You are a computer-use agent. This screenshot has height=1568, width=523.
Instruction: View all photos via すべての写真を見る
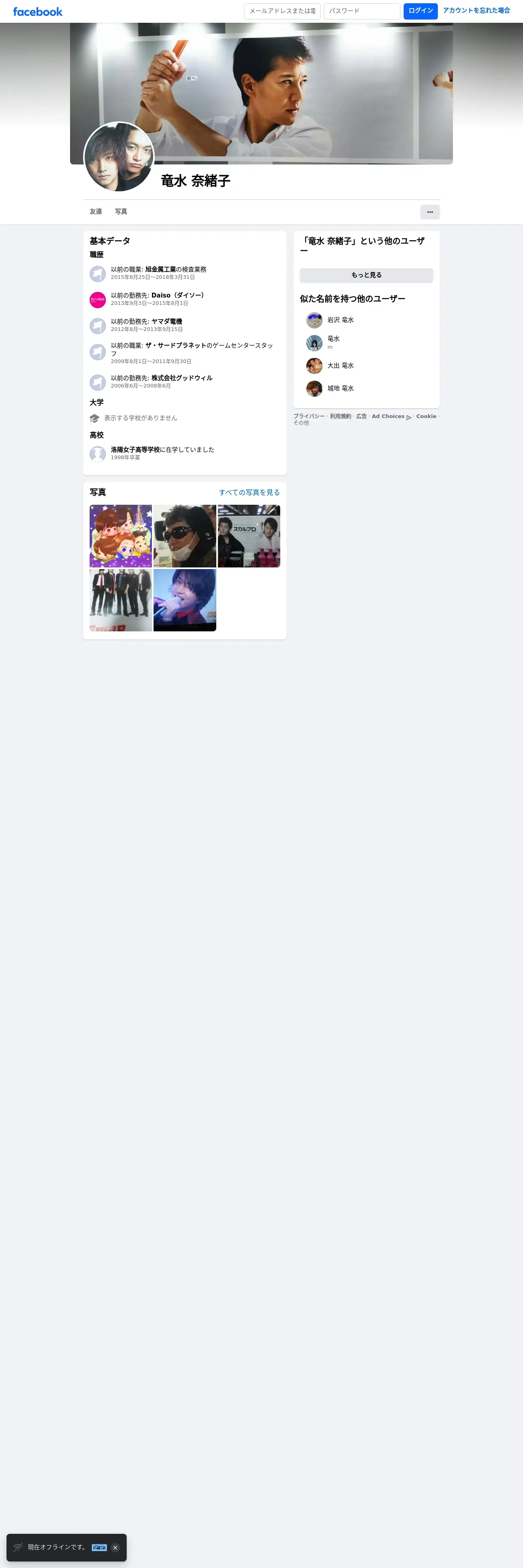pyautogui.click(x=249, y=493)
